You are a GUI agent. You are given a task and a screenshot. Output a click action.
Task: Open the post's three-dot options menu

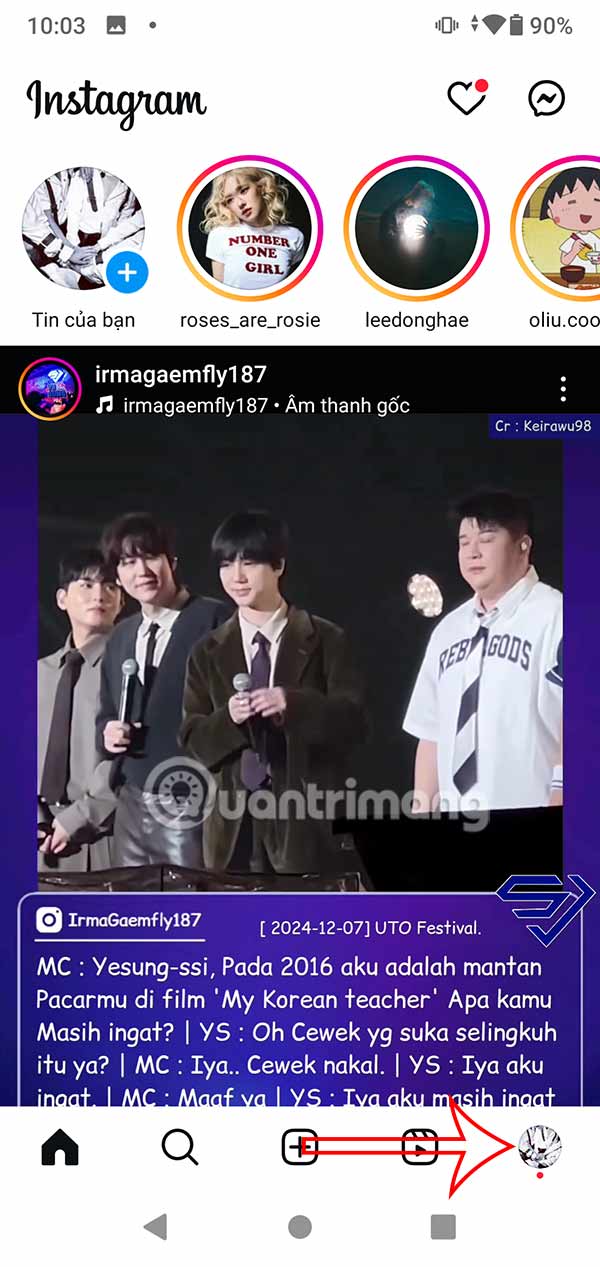pyautogui.click(x=563, y=389)
